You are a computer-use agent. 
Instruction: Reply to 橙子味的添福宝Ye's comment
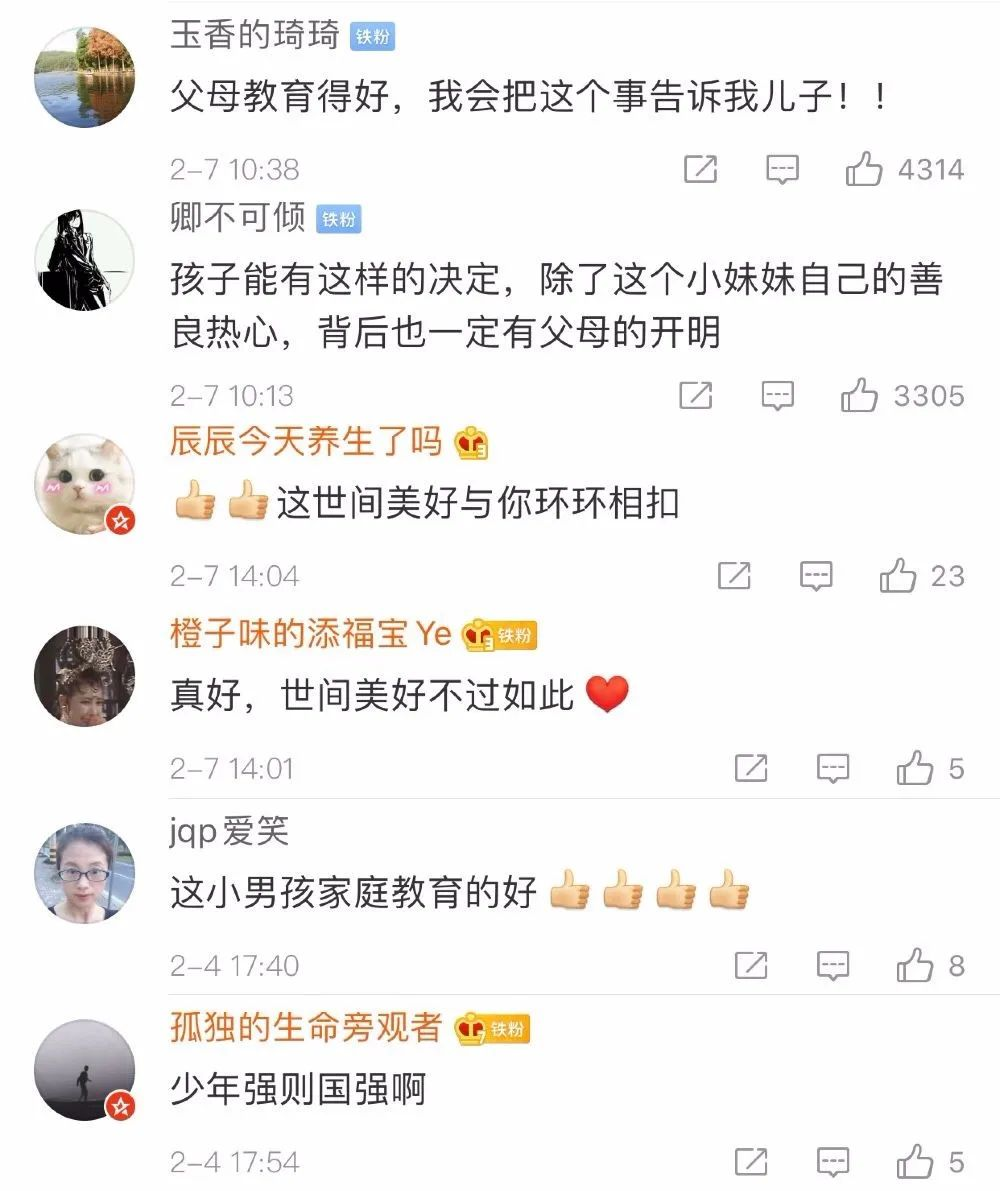[833, 768]
